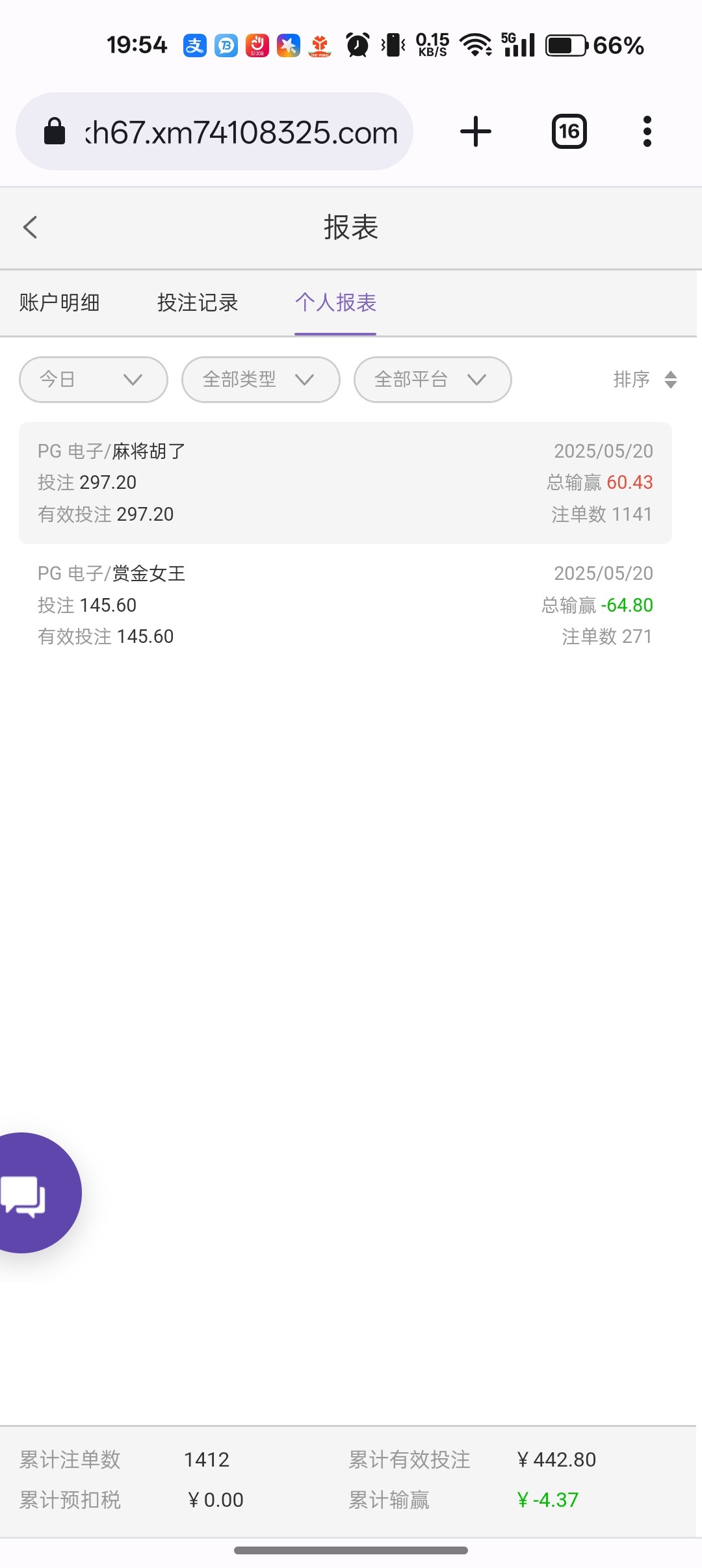Tap the browser address bar

click(x=214, y=132)
